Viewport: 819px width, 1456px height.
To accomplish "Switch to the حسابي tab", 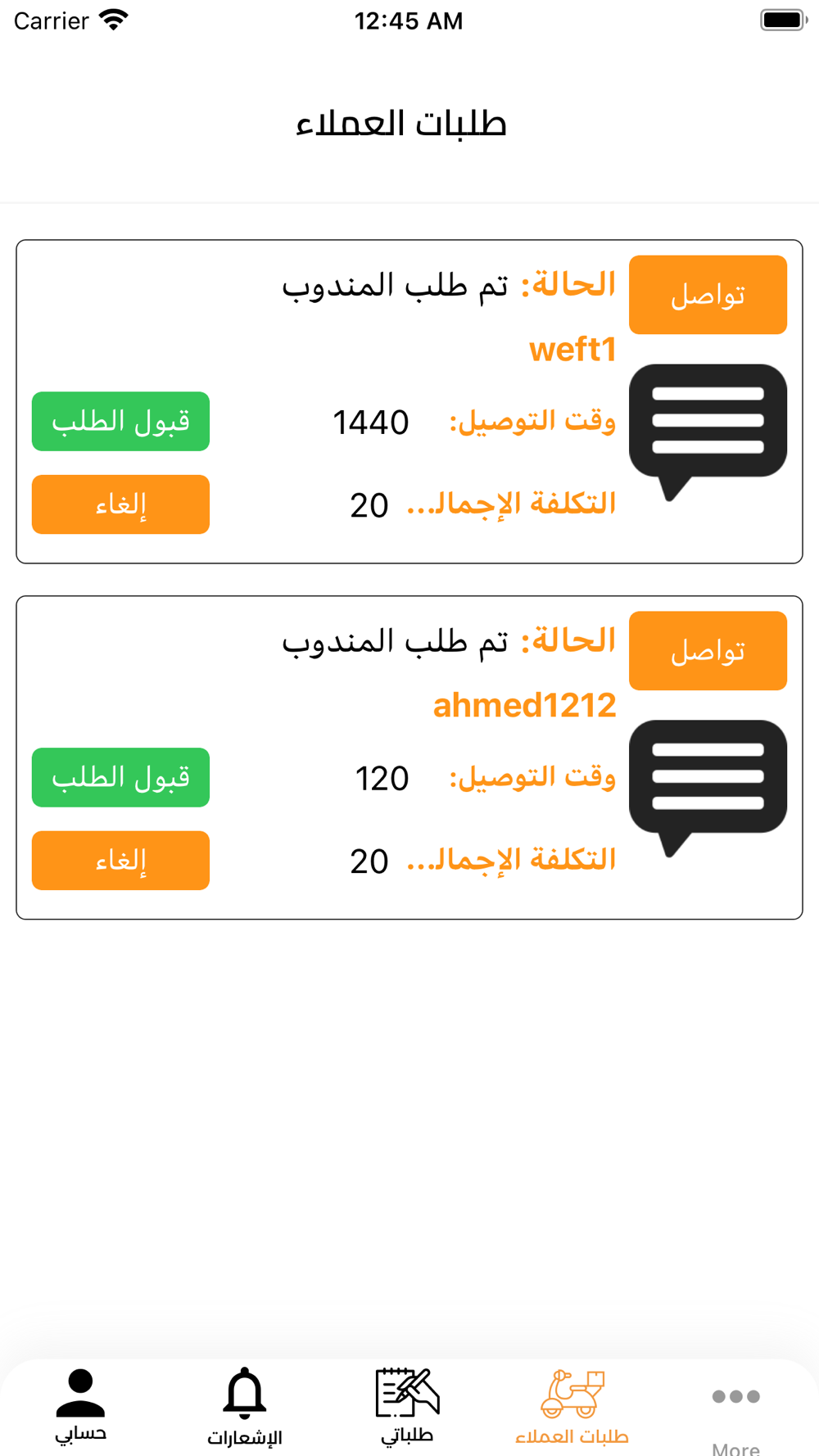I will tap(80, 1405).
